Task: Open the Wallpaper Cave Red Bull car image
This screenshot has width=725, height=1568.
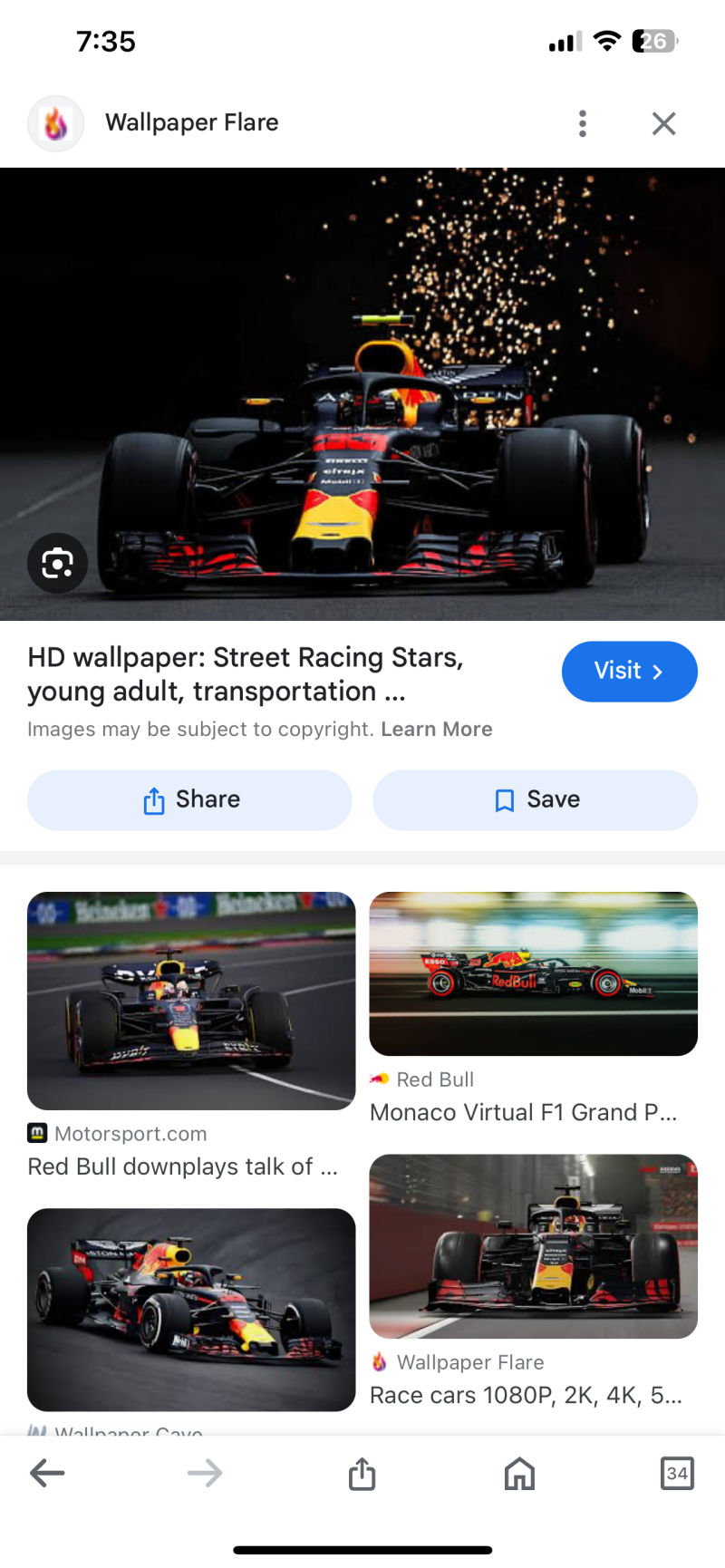Action: (191, 1309)
